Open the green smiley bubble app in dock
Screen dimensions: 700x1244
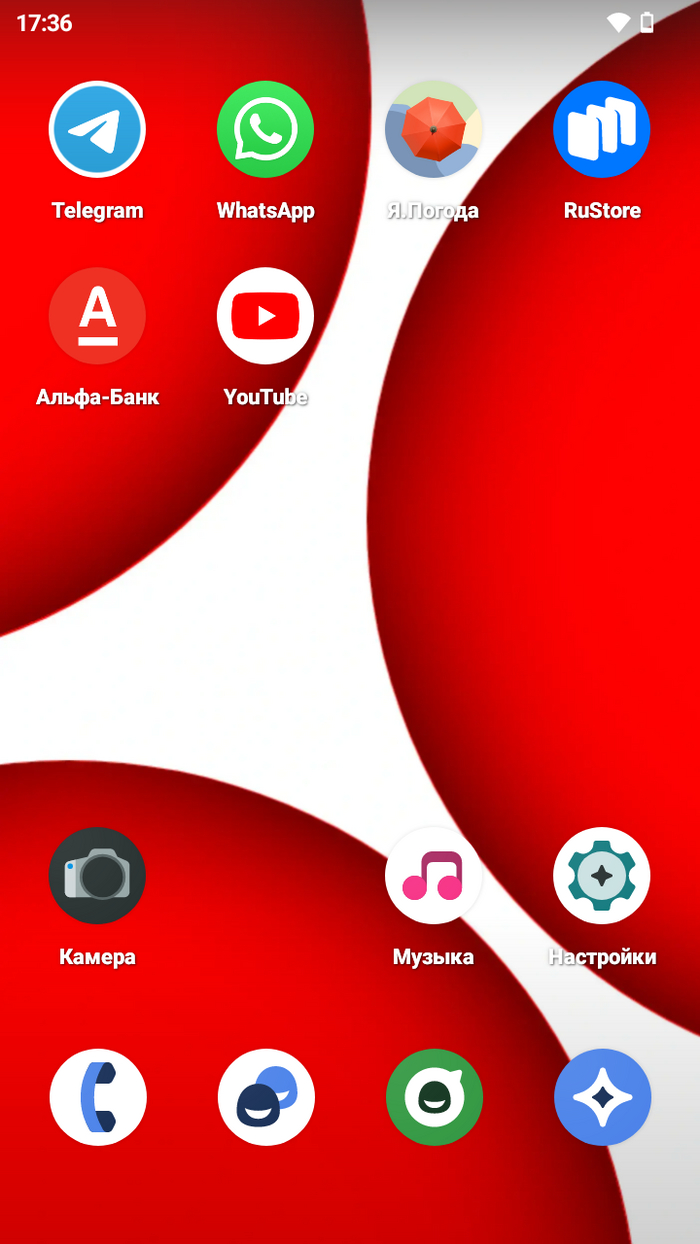433,1097
